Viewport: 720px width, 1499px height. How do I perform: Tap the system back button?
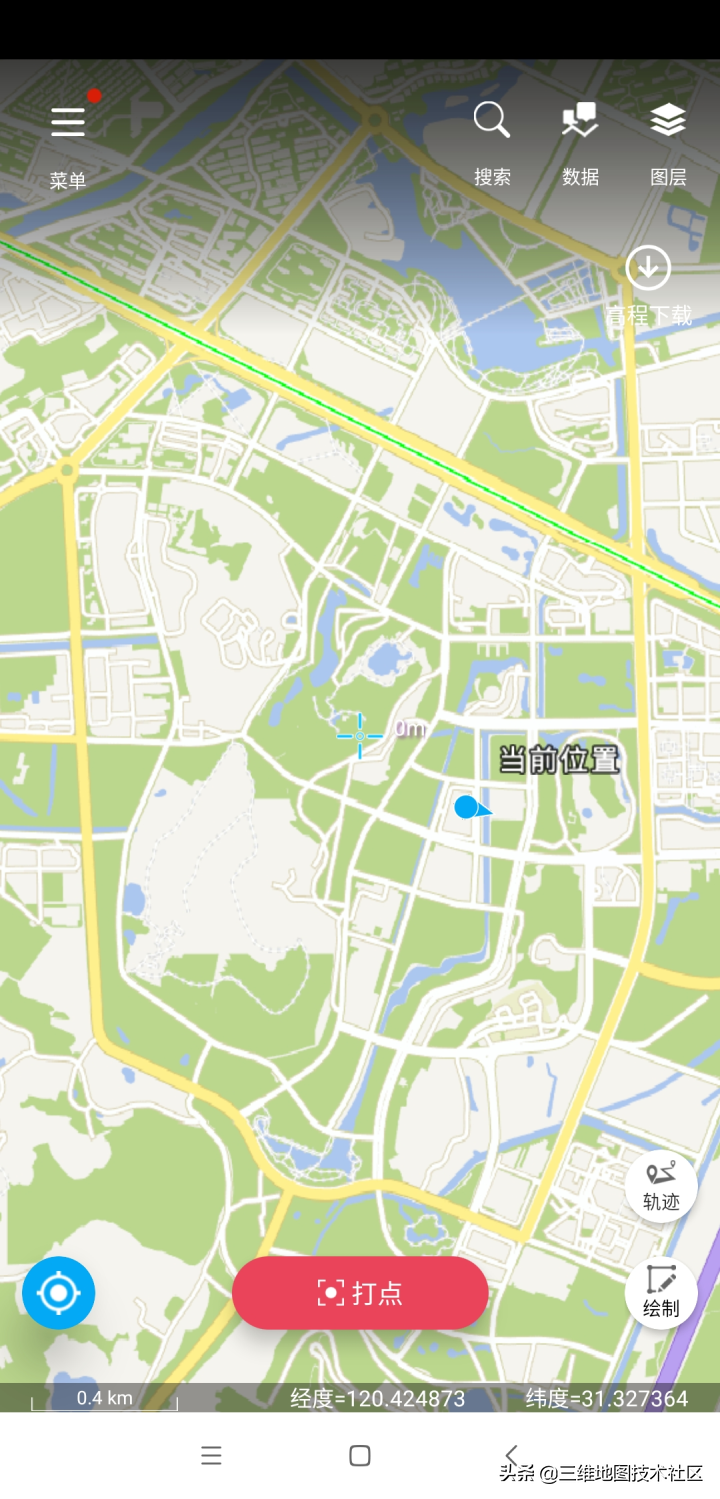[x=511, y=1455]
